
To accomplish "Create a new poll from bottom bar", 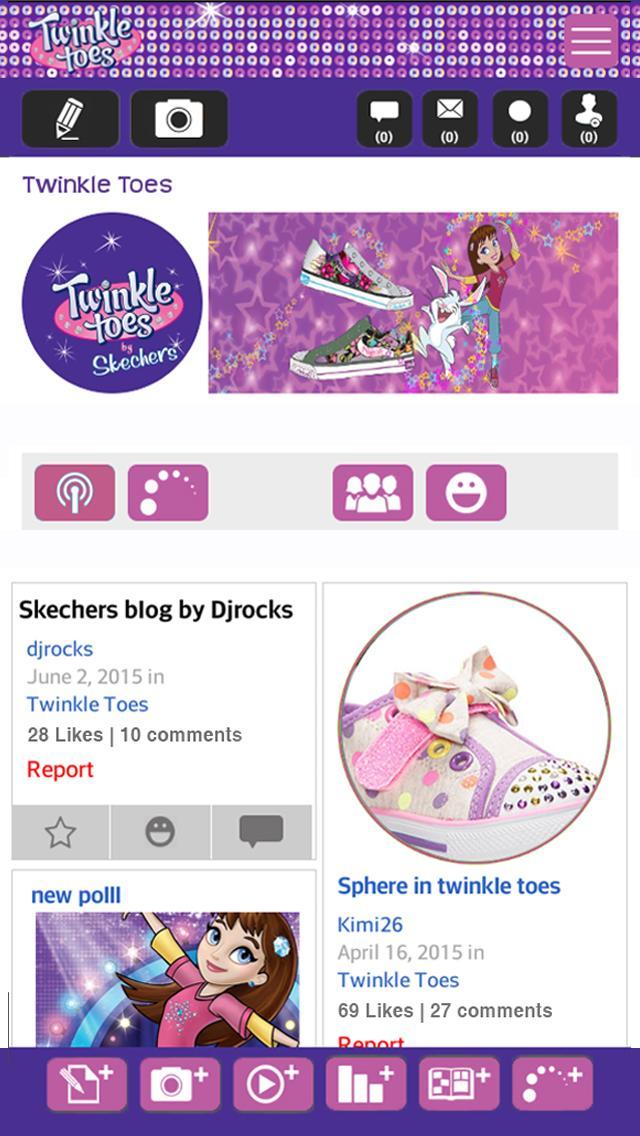I will click(366, 1084).
